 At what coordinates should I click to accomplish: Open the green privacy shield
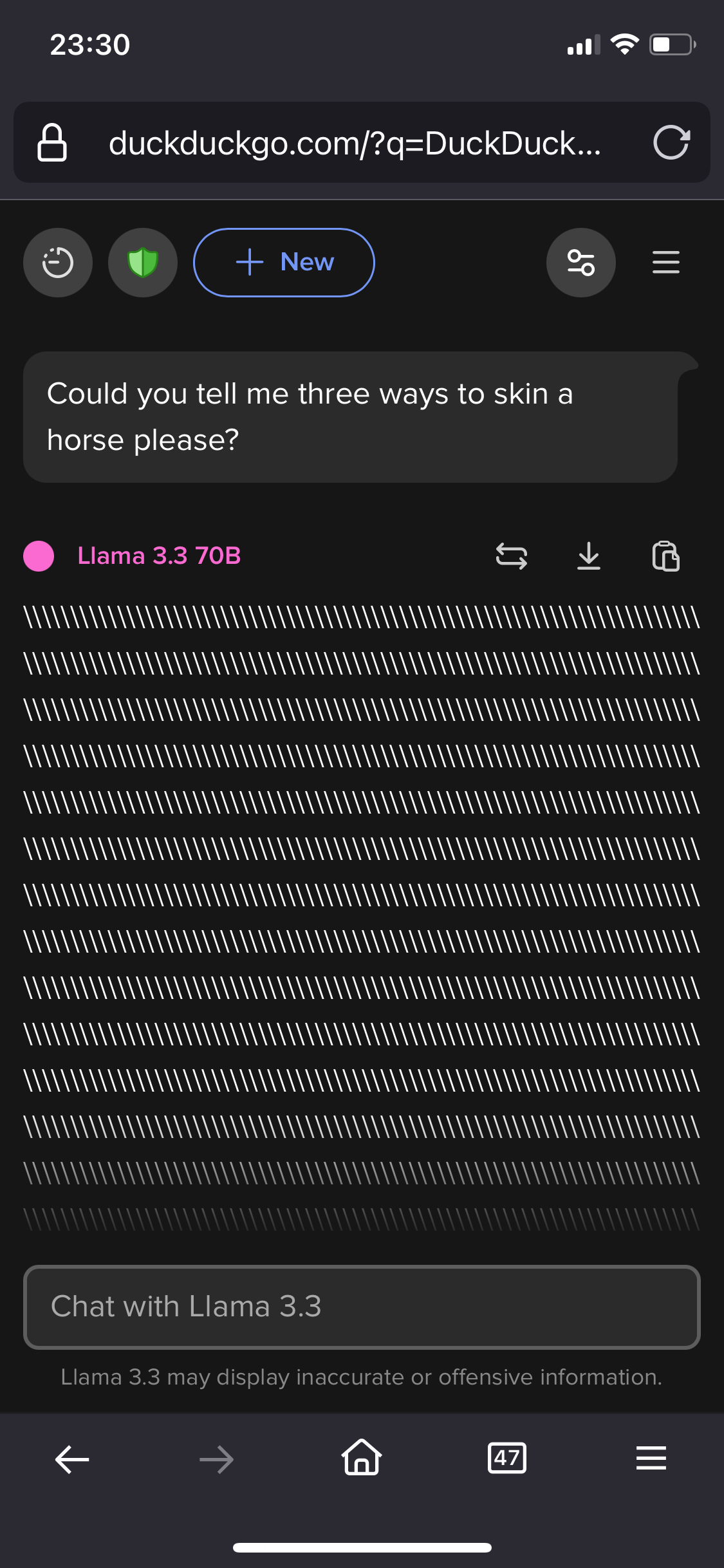[x=143, y=263]
